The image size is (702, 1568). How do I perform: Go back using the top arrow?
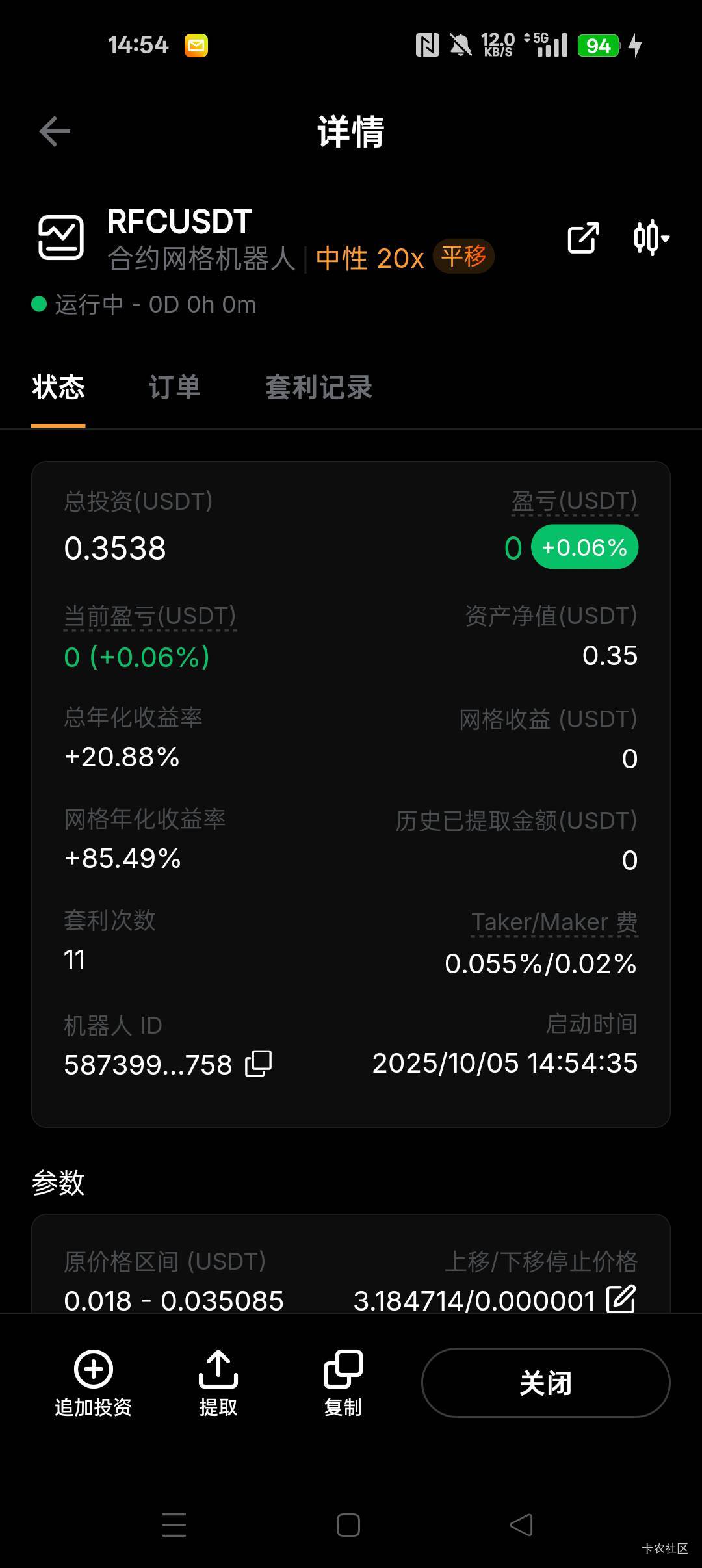[x=55, y=132]
